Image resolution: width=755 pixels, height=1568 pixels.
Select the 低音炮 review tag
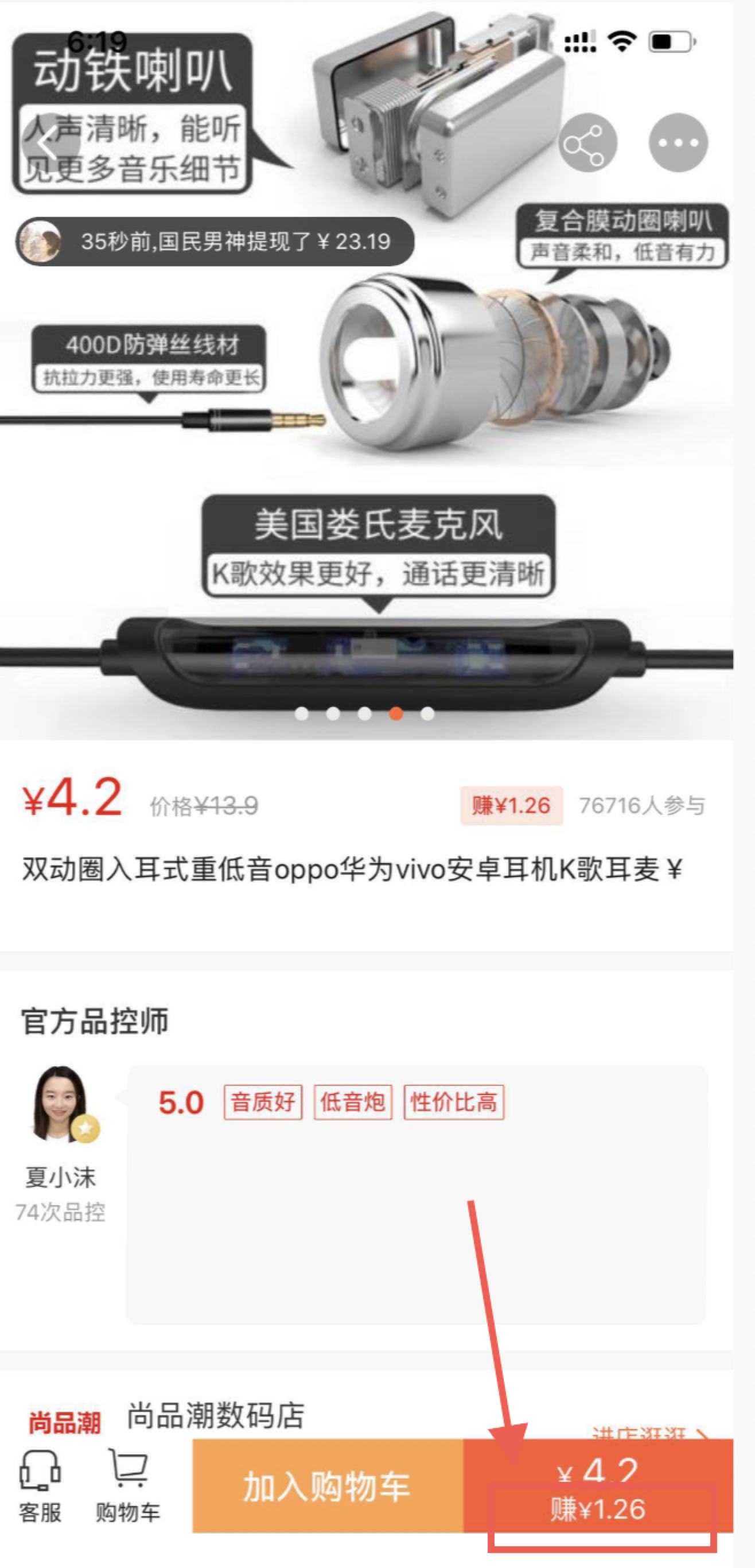click(x=353, y=1103)
